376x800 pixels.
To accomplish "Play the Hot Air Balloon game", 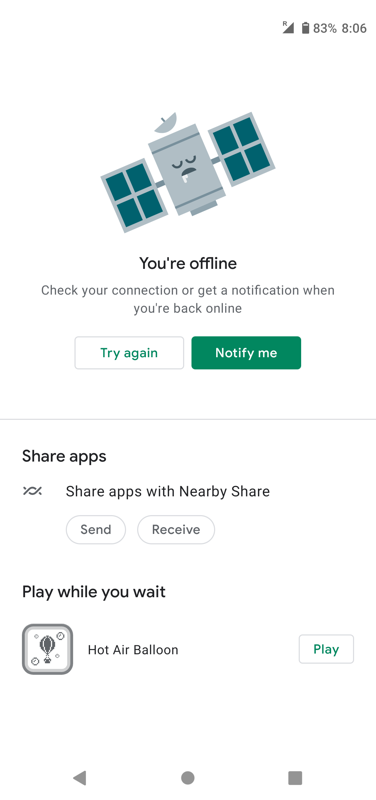I will click(x=326, y=649).
